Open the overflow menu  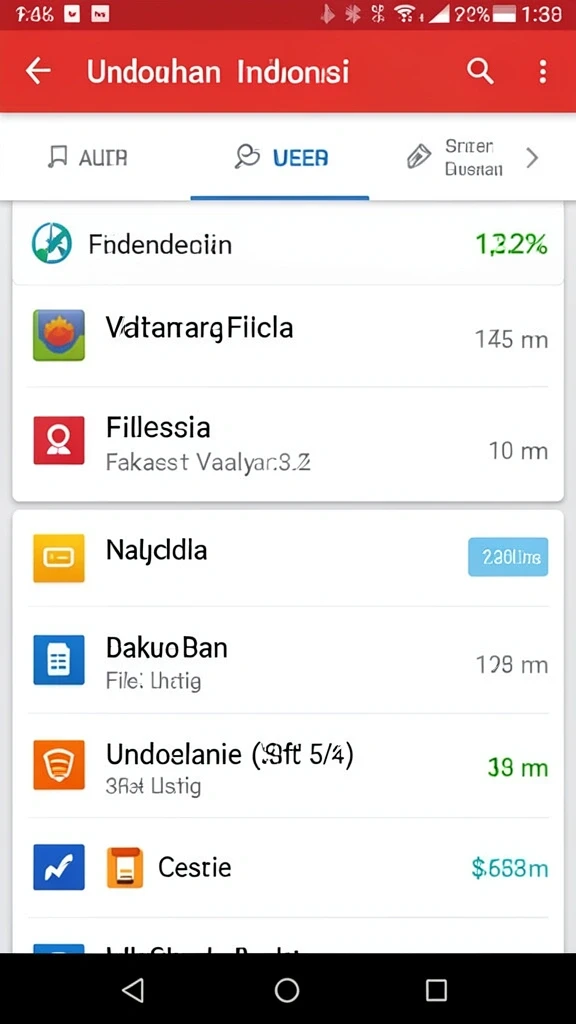[543, 71]
